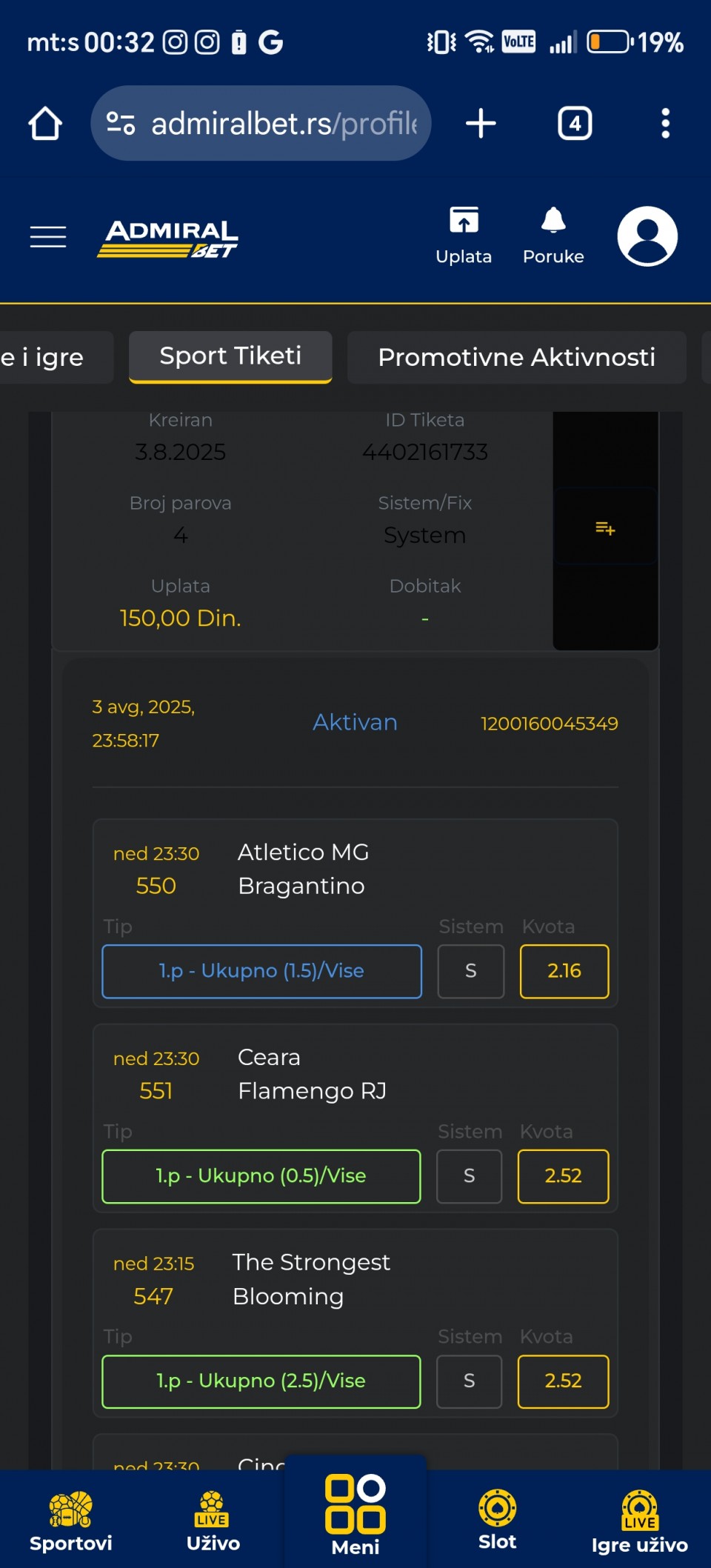Open the hamburger side menu

coord(48,237)
